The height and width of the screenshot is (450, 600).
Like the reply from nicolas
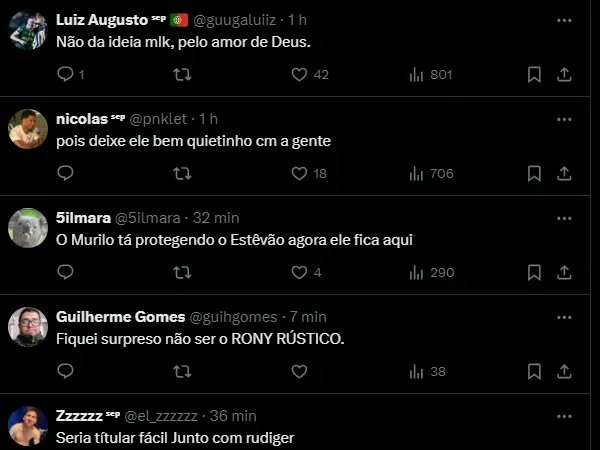point(298,173)
